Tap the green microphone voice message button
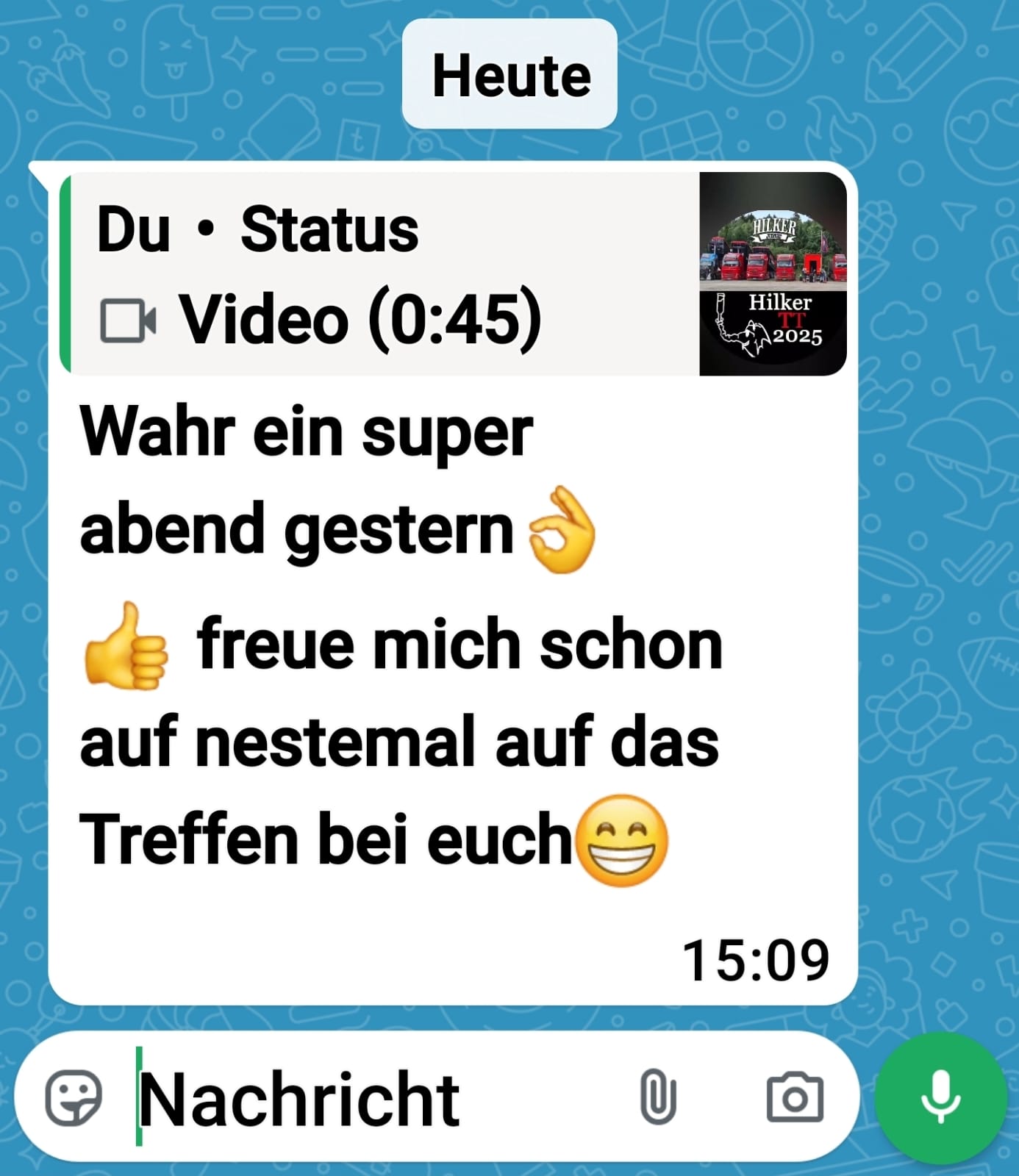The image size is (1019, 1176). click(940, 1097)
